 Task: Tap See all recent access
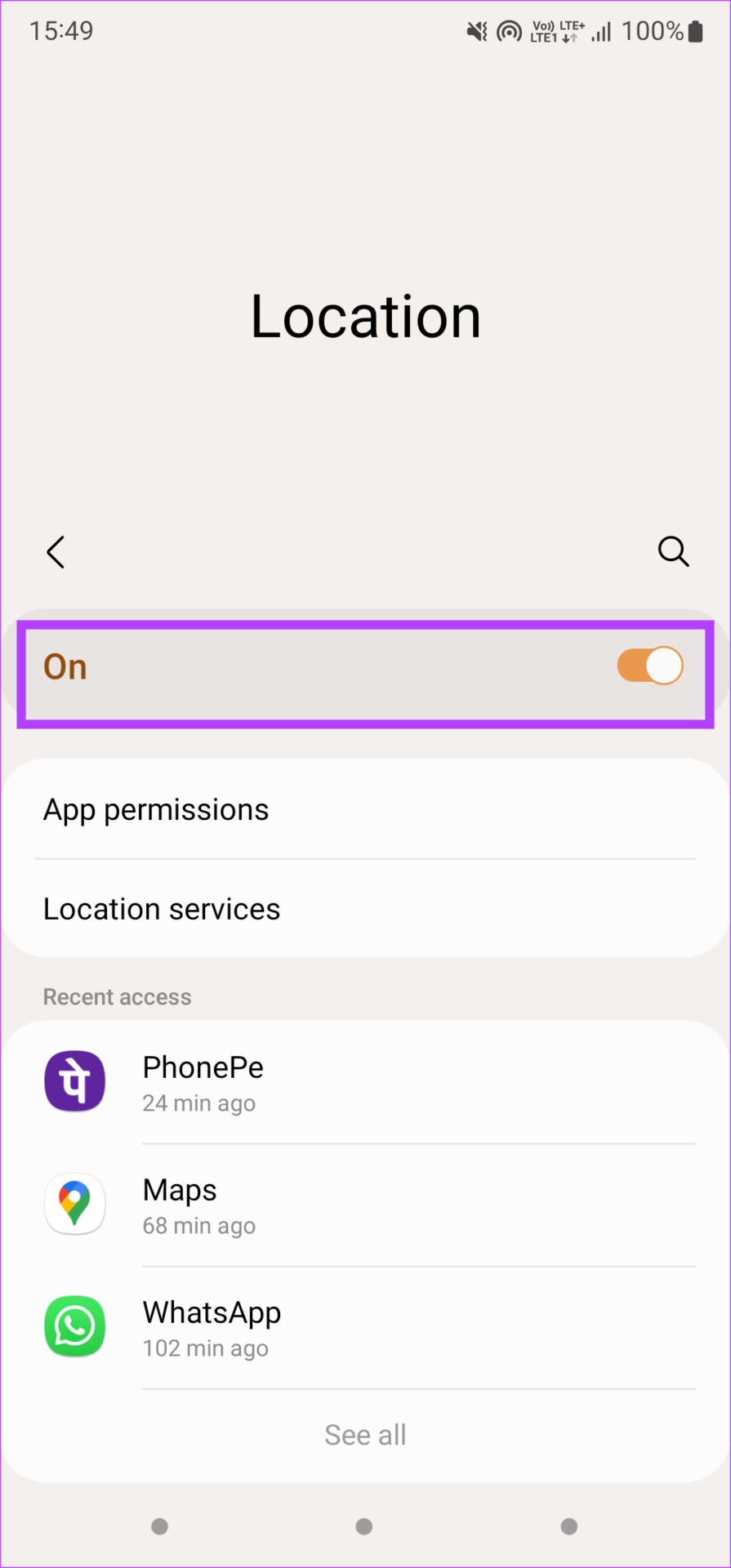(365, 1435)
